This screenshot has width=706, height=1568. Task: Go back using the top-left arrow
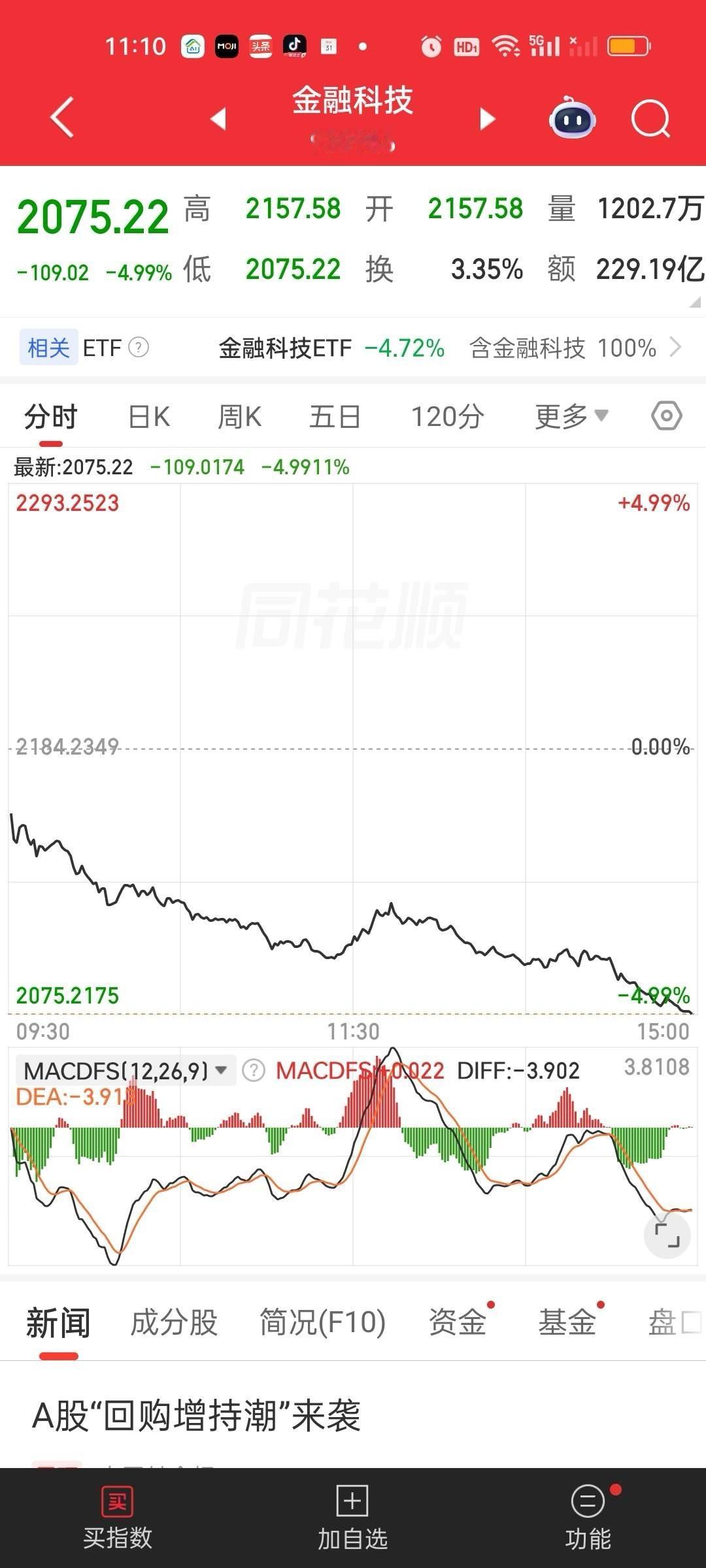click(62, 118)
